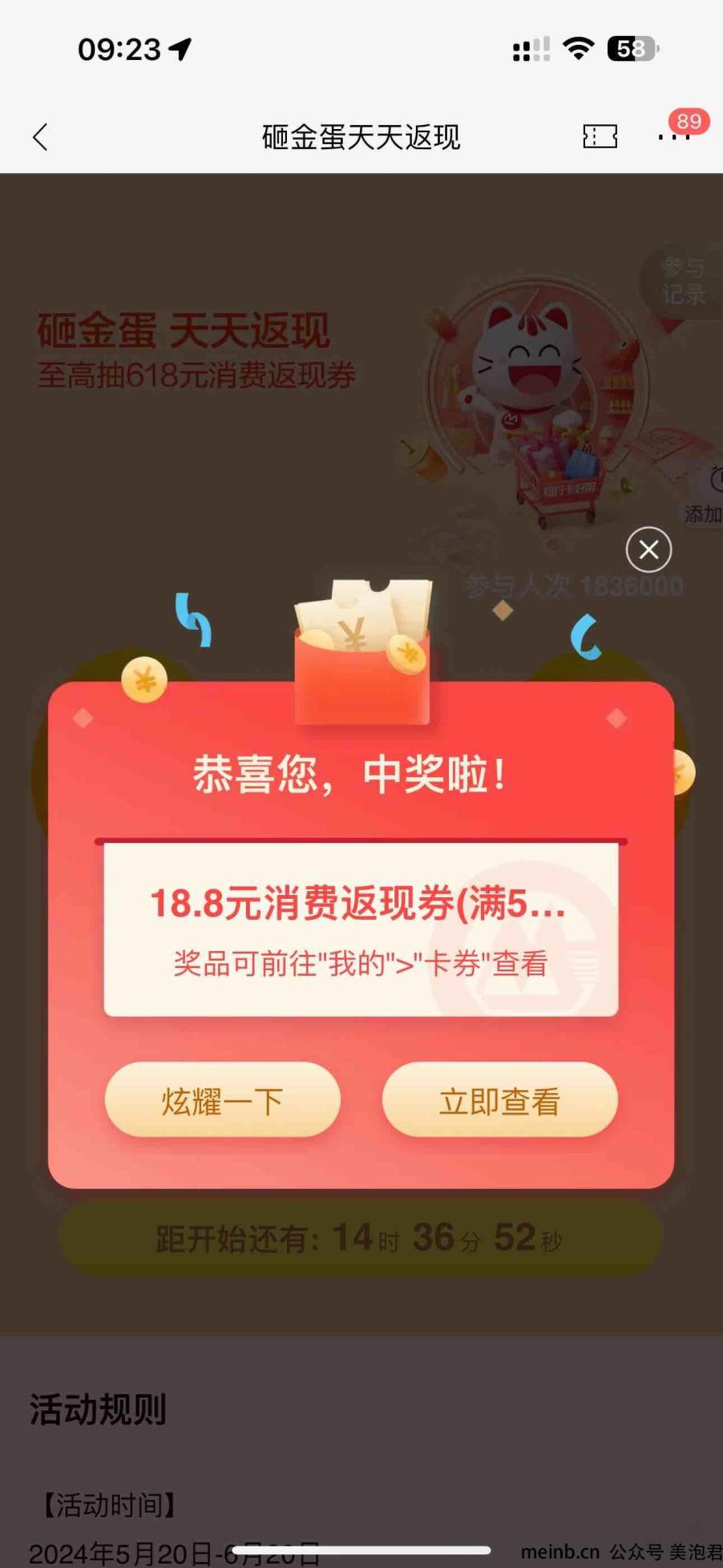Go back from 砸金蛋天天返现 page
Screen dimensions: 723x1568
click(40, 137)
